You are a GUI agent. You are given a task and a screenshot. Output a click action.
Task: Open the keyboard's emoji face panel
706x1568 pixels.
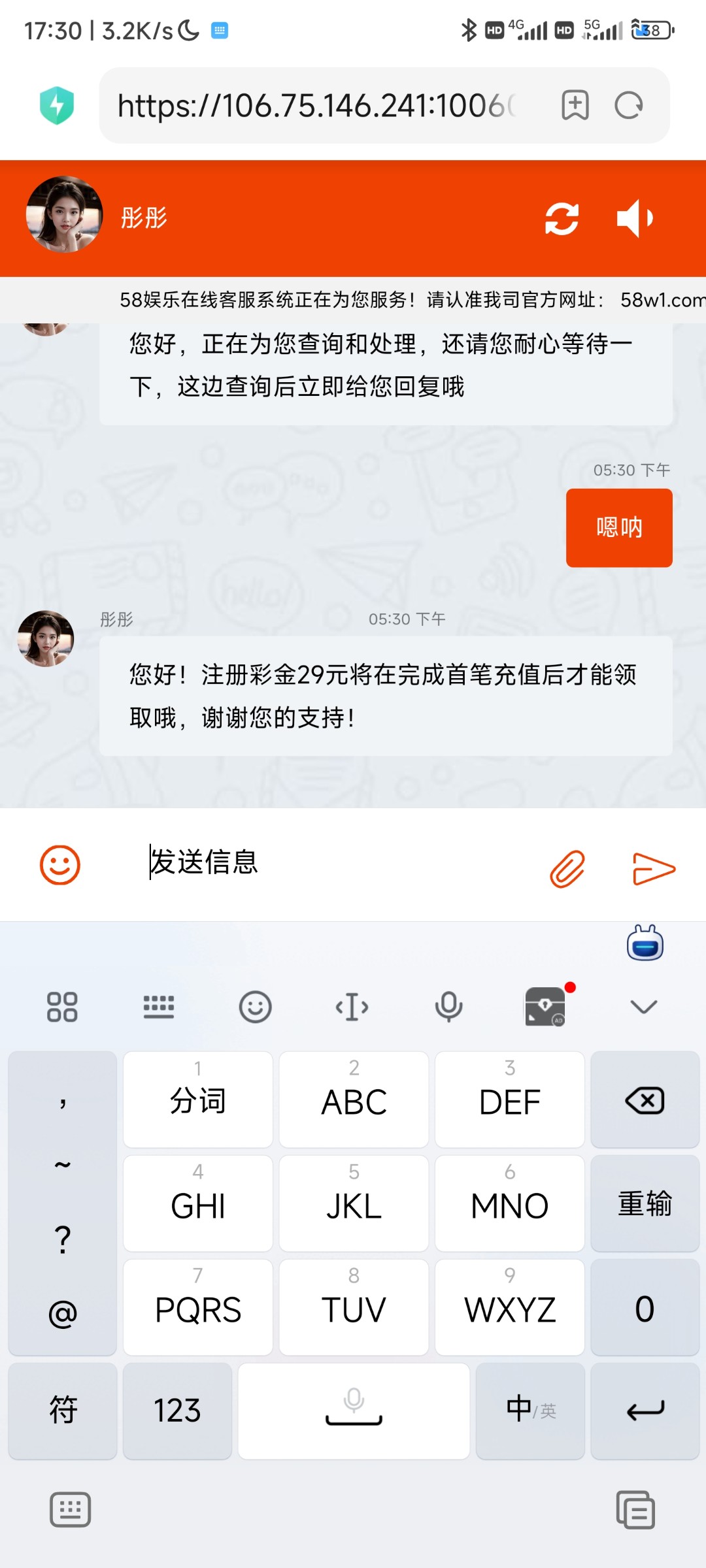(x=255, y=1007)
